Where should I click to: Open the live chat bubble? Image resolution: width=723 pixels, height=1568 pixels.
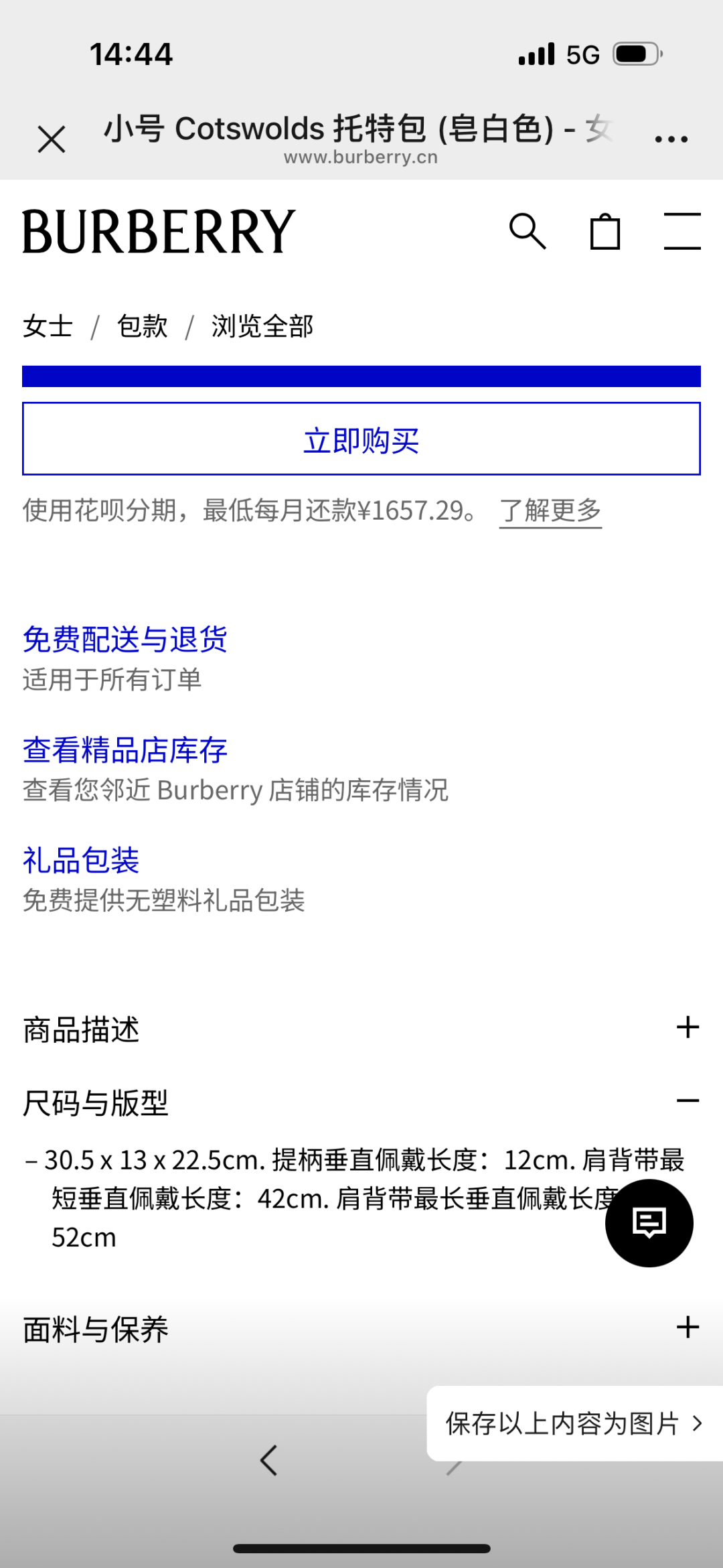649,1223
